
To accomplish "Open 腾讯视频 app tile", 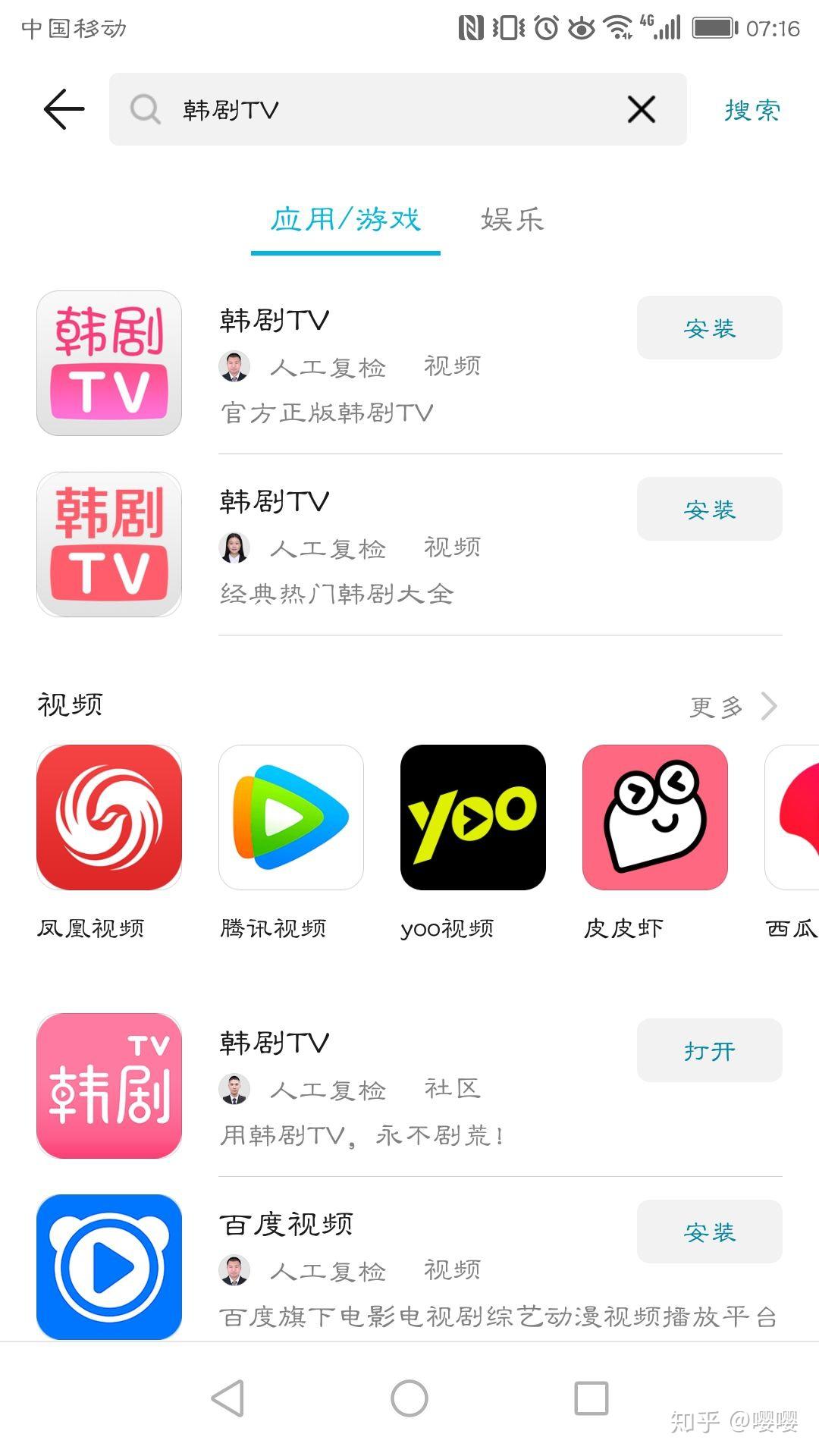I will [x=291, y=817].
